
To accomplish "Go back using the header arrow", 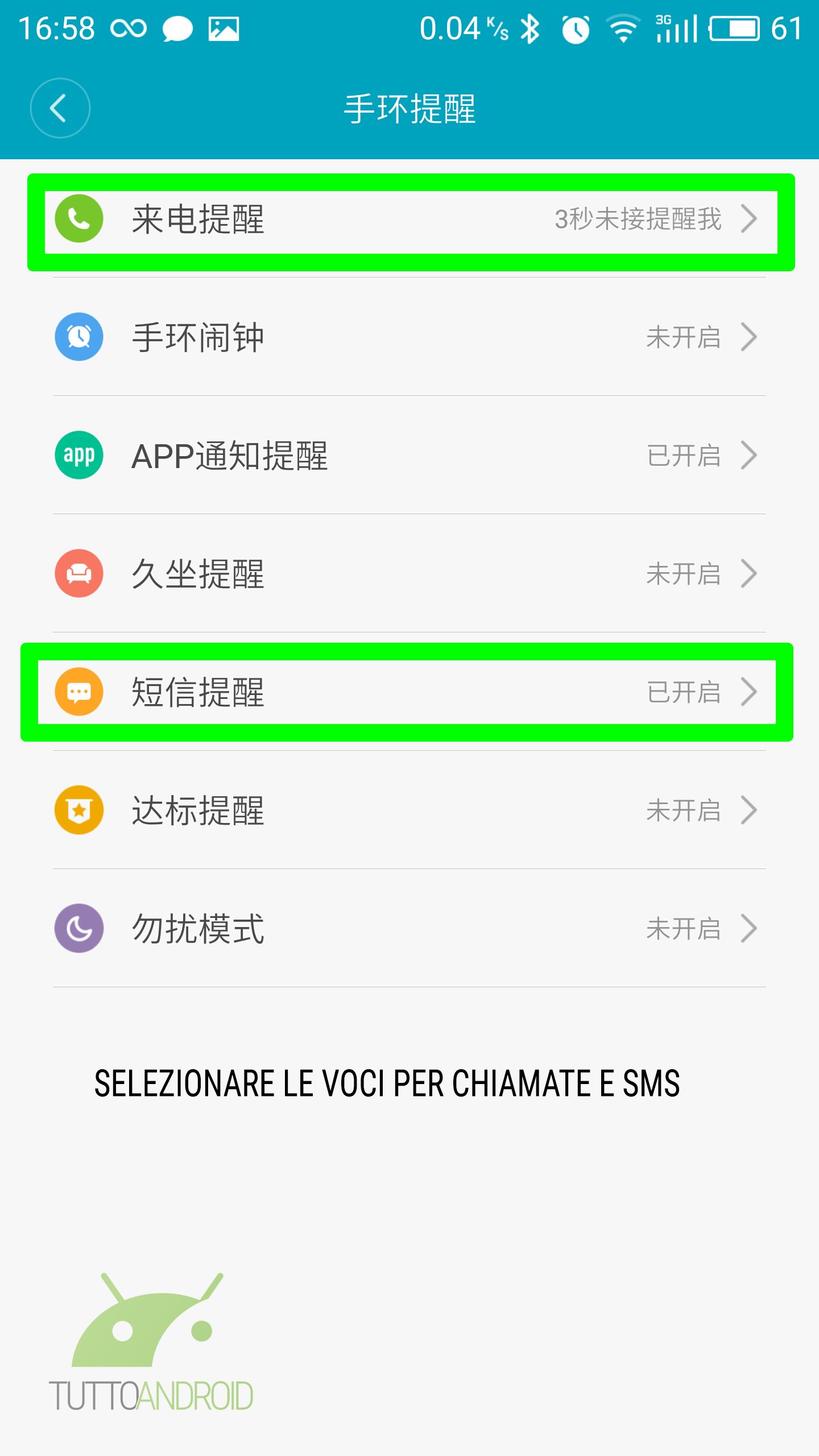I will click(60, 108).
